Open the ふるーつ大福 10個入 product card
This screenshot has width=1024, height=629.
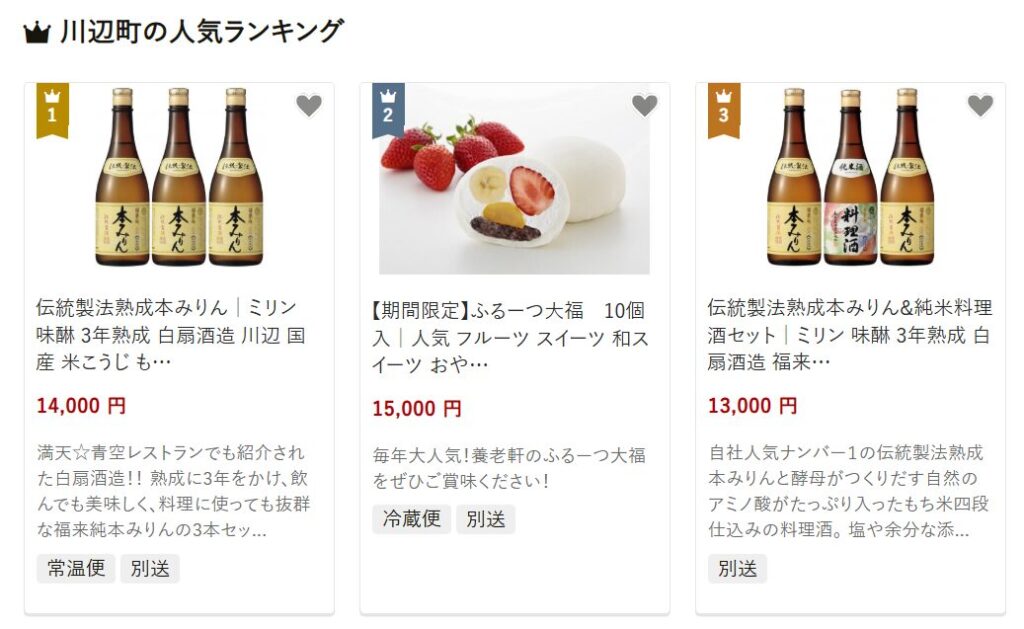(513, 337)
